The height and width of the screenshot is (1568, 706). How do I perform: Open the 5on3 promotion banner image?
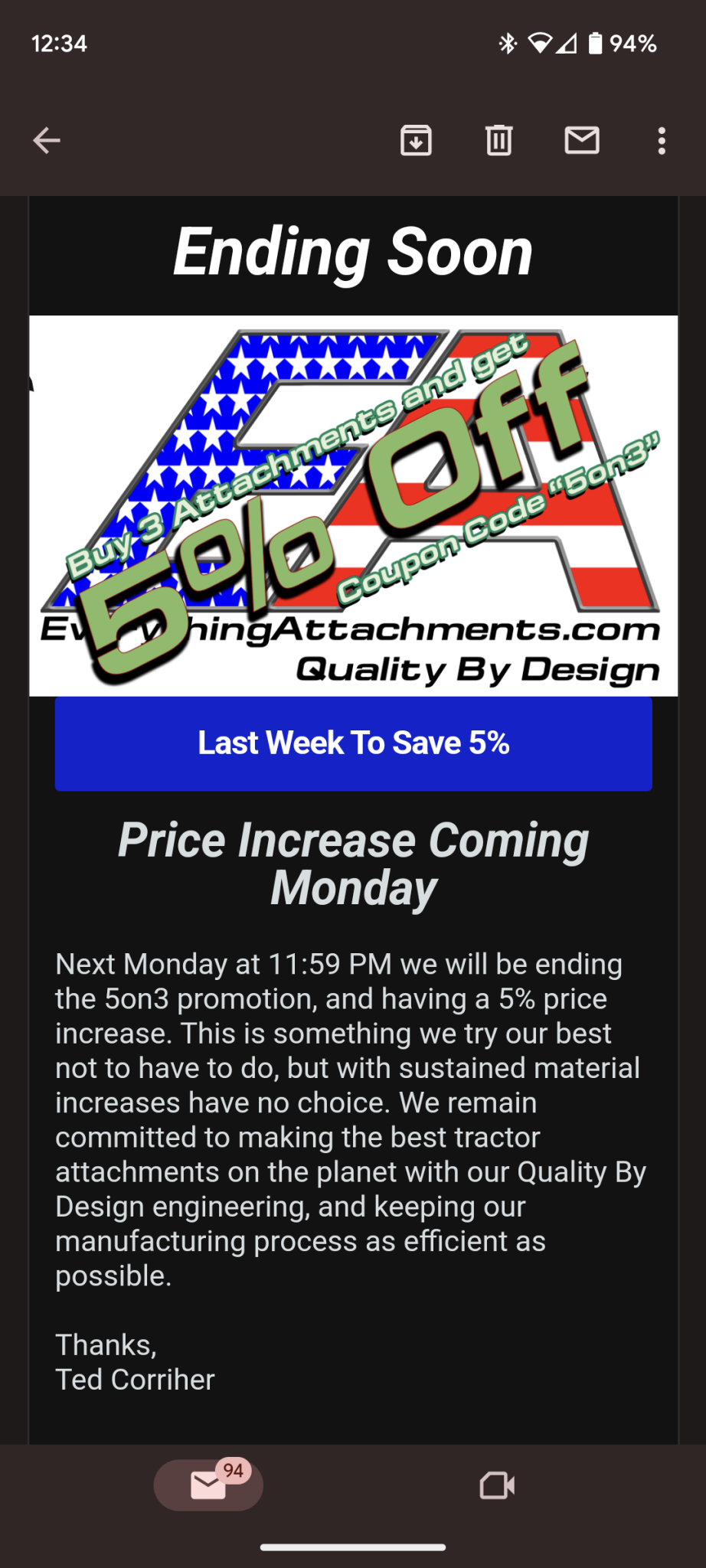[354, 506]
